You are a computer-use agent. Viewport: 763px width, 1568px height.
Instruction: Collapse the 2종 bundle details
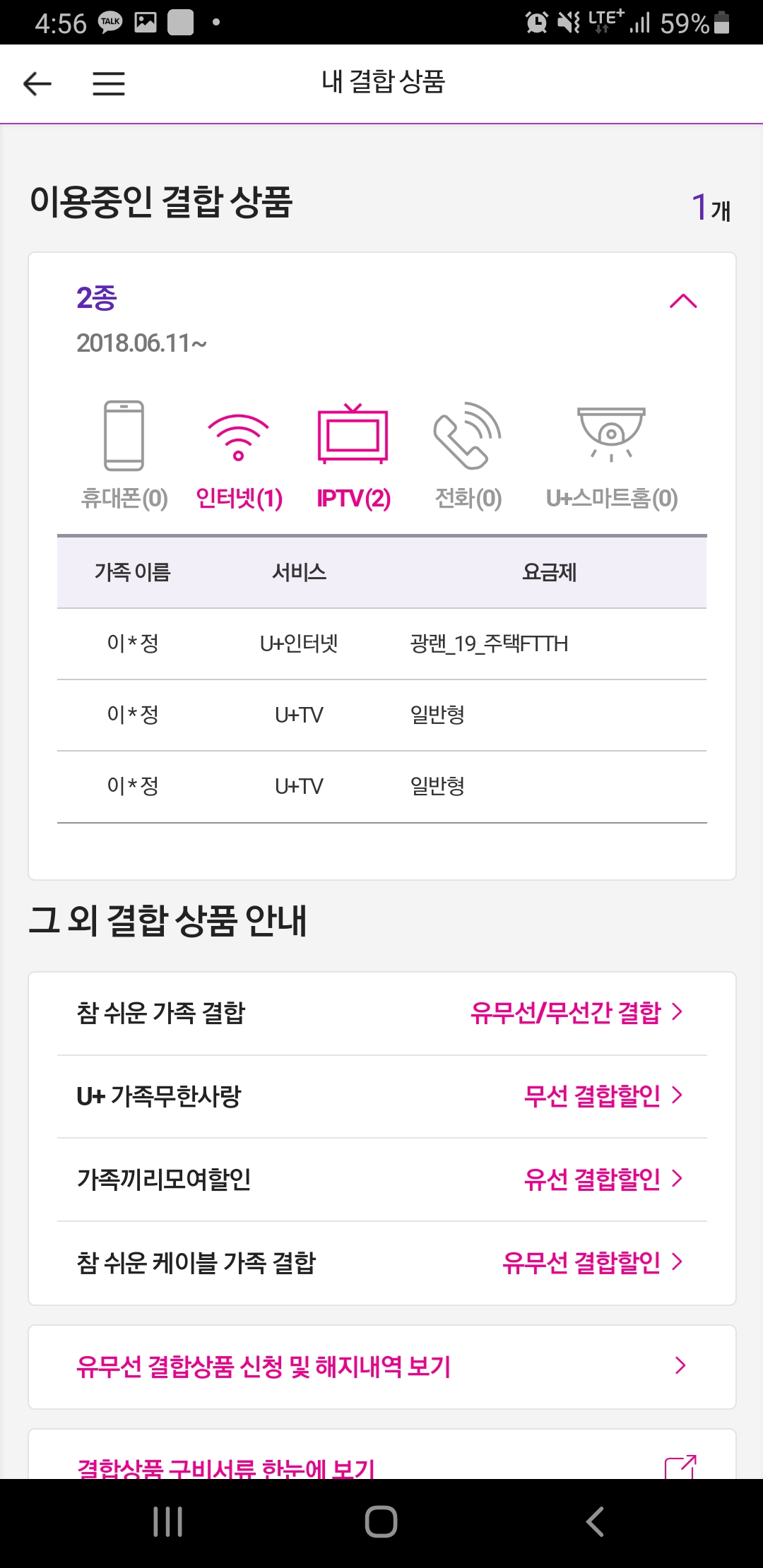(x=682, y=302)
